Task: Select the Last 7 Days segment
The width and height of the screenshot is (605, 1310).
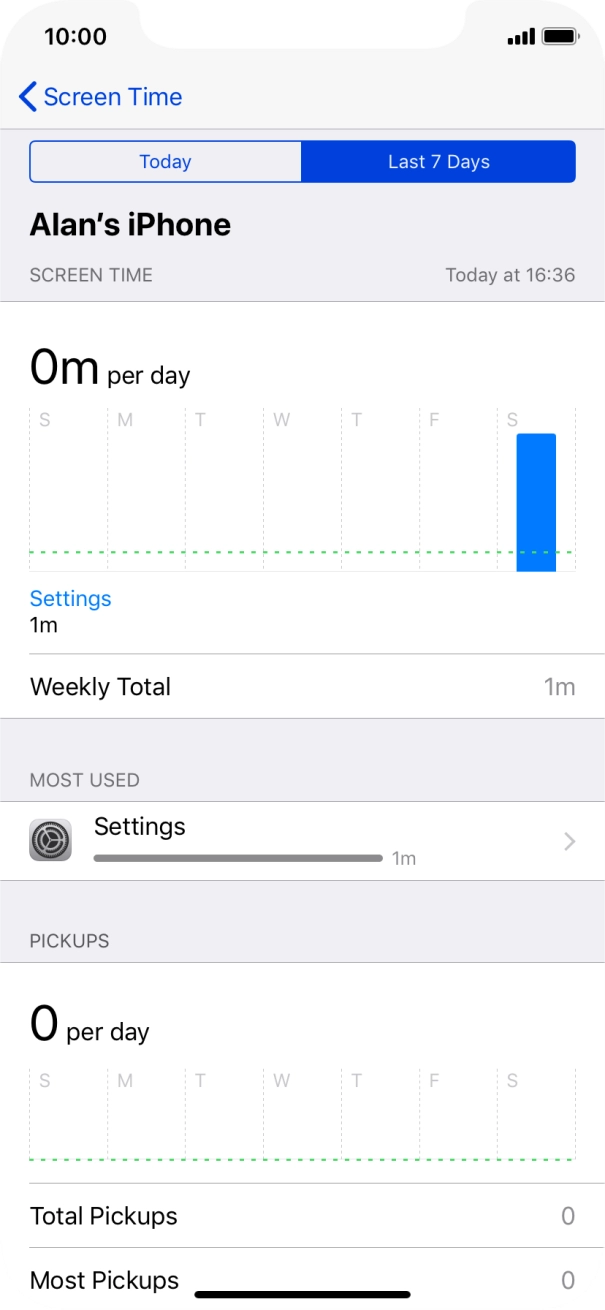Action: [x=438, y=162]
